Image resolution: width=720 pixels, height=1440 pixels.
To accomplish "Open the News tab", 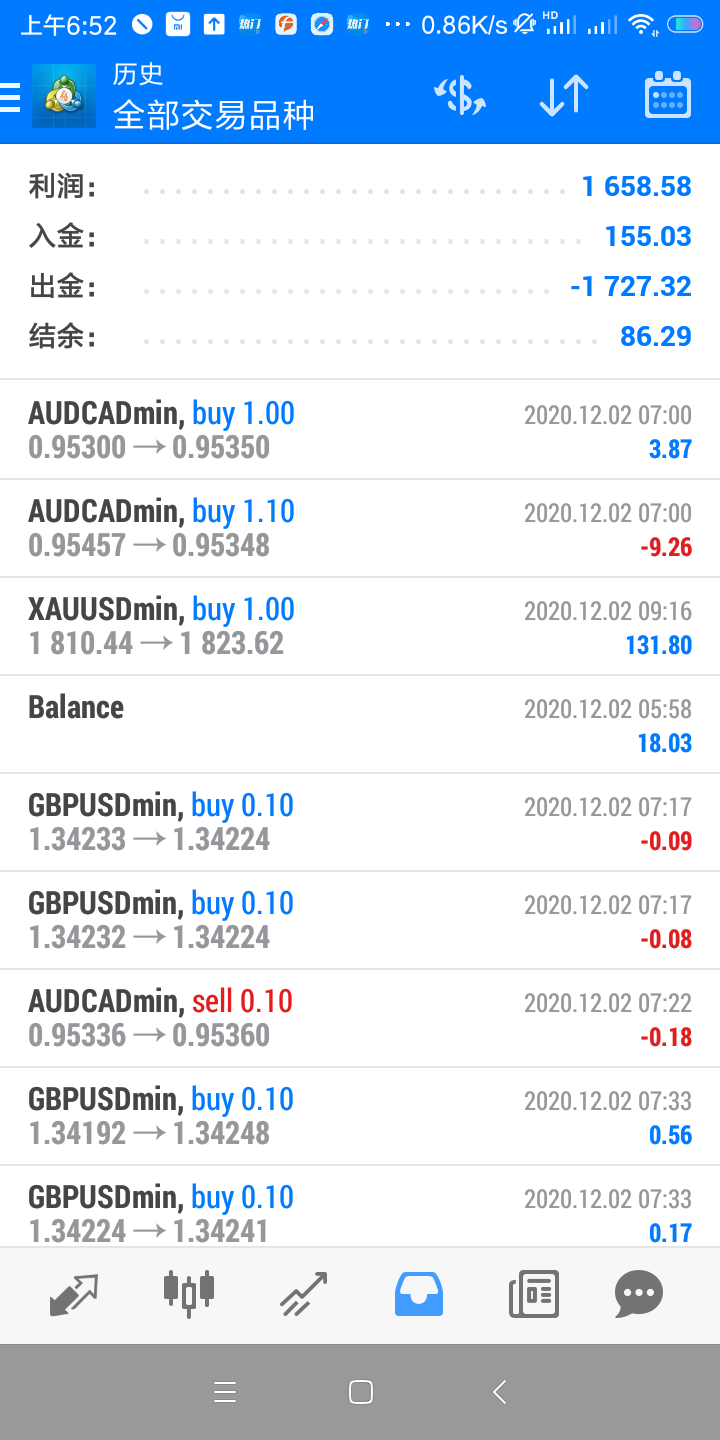I will 534,1294.
